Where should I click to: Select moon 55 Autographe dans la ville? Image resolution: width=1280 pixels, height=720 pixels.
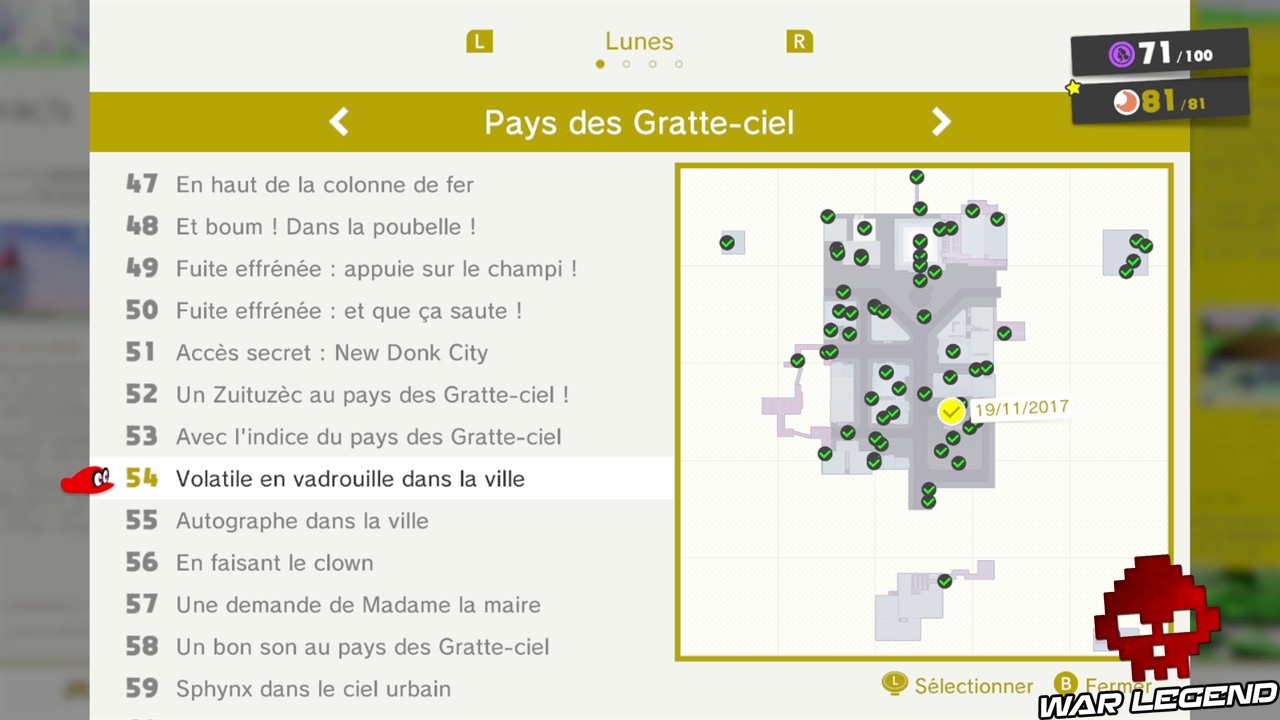tap(302, 521)
